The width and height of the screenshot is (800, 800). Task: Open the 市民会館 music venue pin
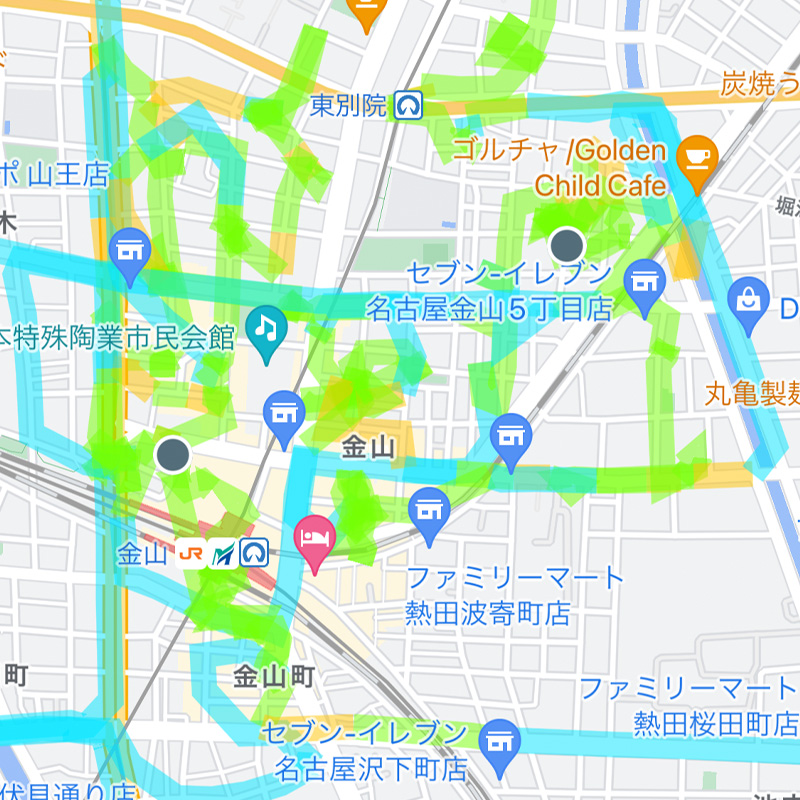tap(266, 328)
